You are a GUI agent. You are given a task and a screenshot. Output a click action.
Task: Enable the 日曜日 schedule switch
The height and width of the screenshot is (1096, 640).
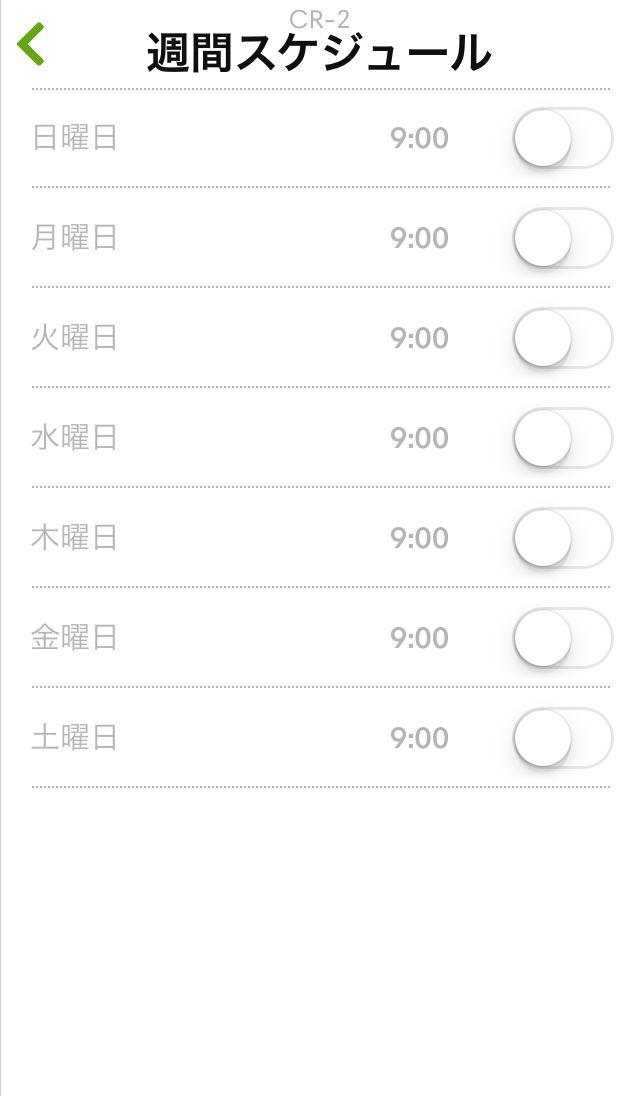(563, 138)
